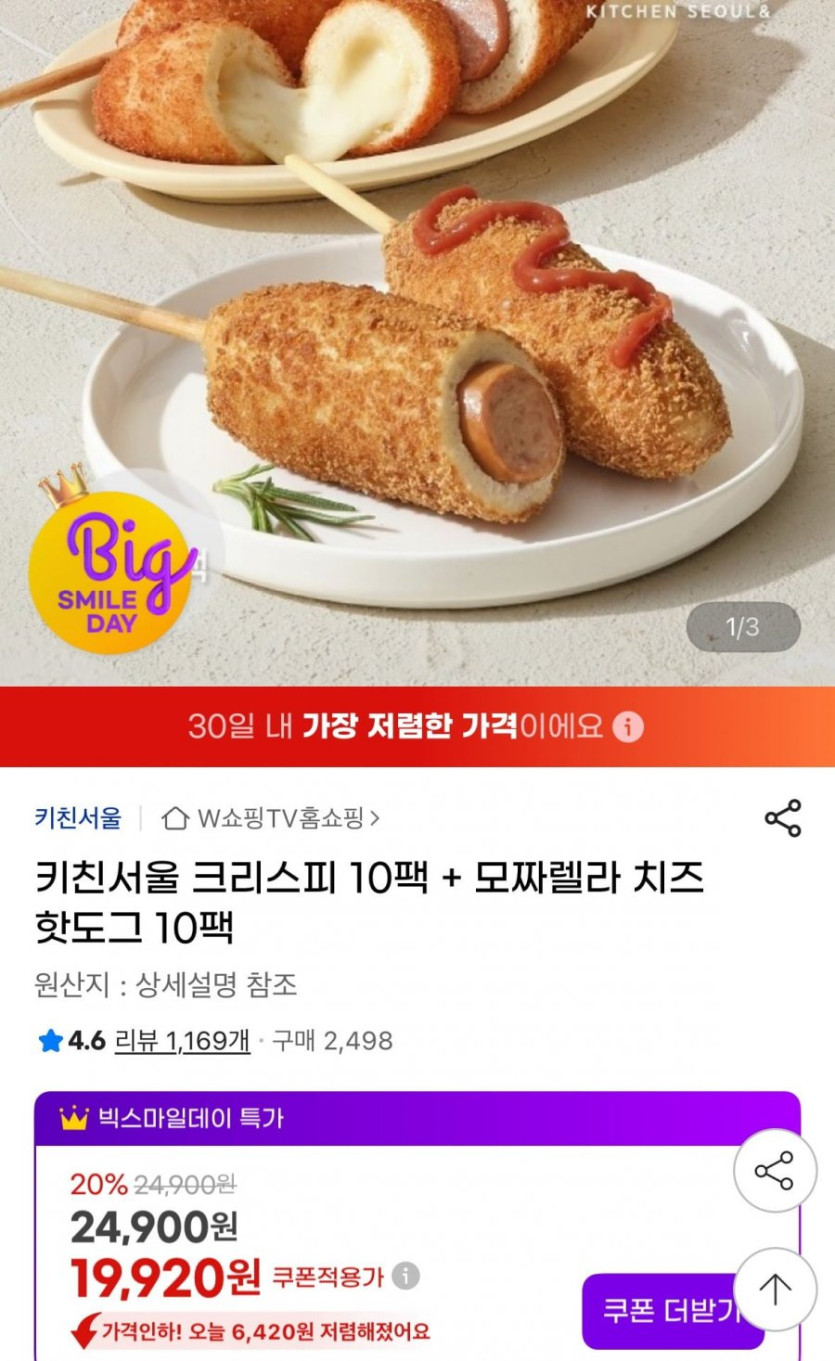
Task: Jump to top with the arrow button
Action: [775, 1290]
